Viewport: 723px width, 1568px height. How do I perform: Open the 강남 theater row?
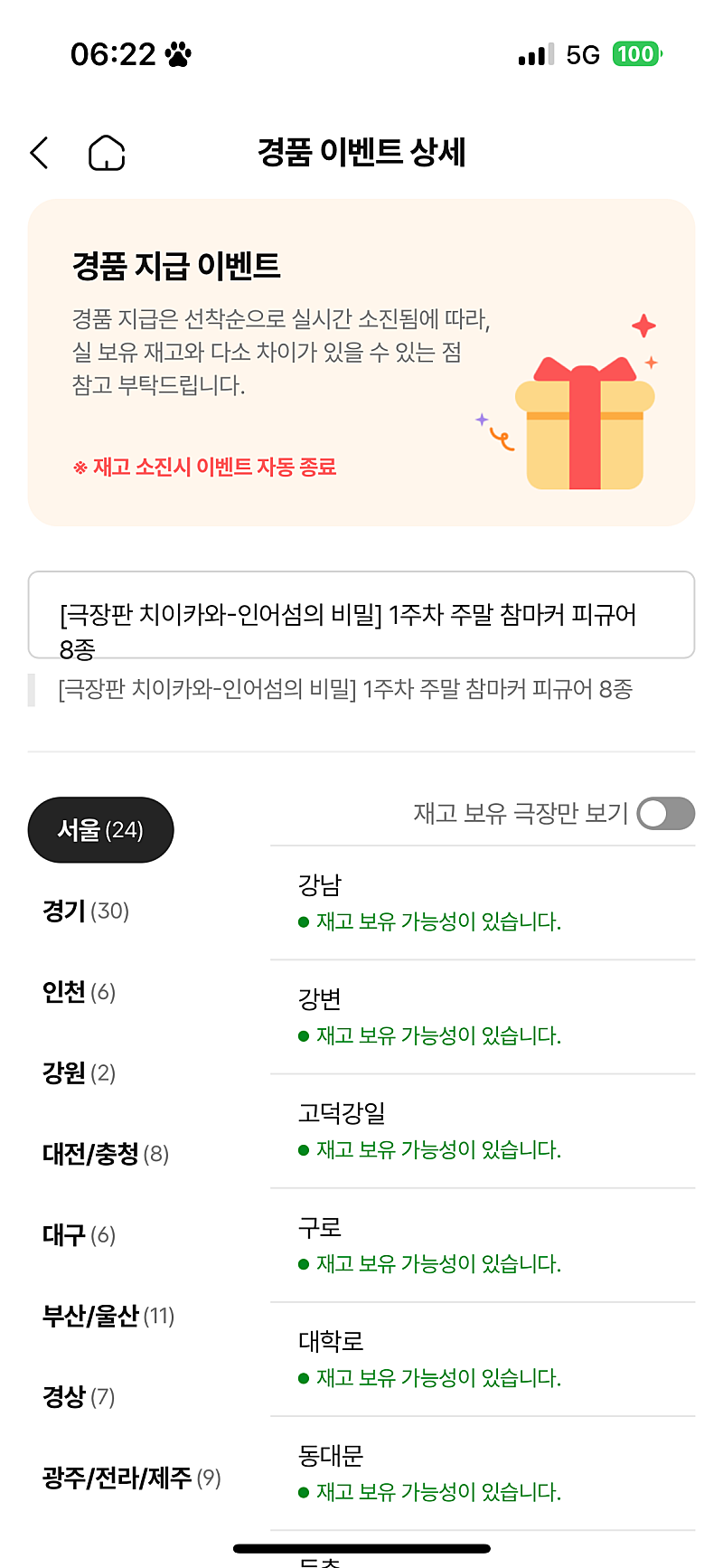tap(483, 903)
